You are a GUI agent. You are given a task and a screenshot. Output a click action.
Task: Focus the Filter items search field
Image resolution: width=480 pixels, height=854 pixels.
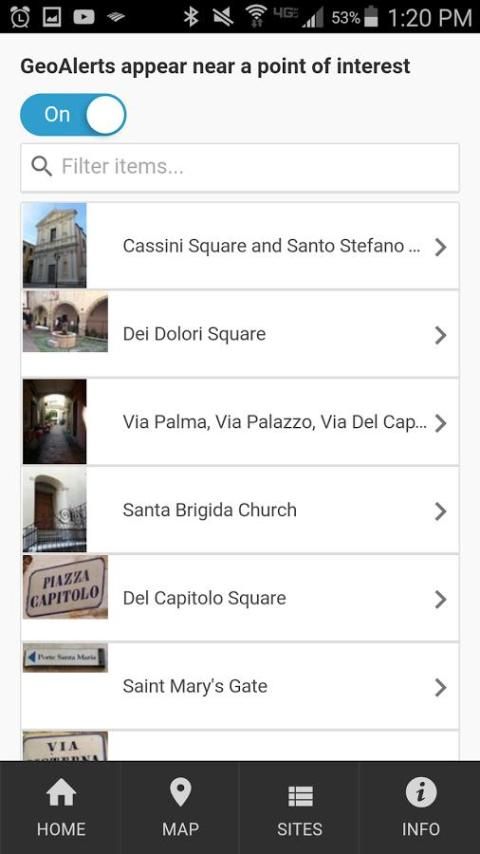click(x=240, y=167)
